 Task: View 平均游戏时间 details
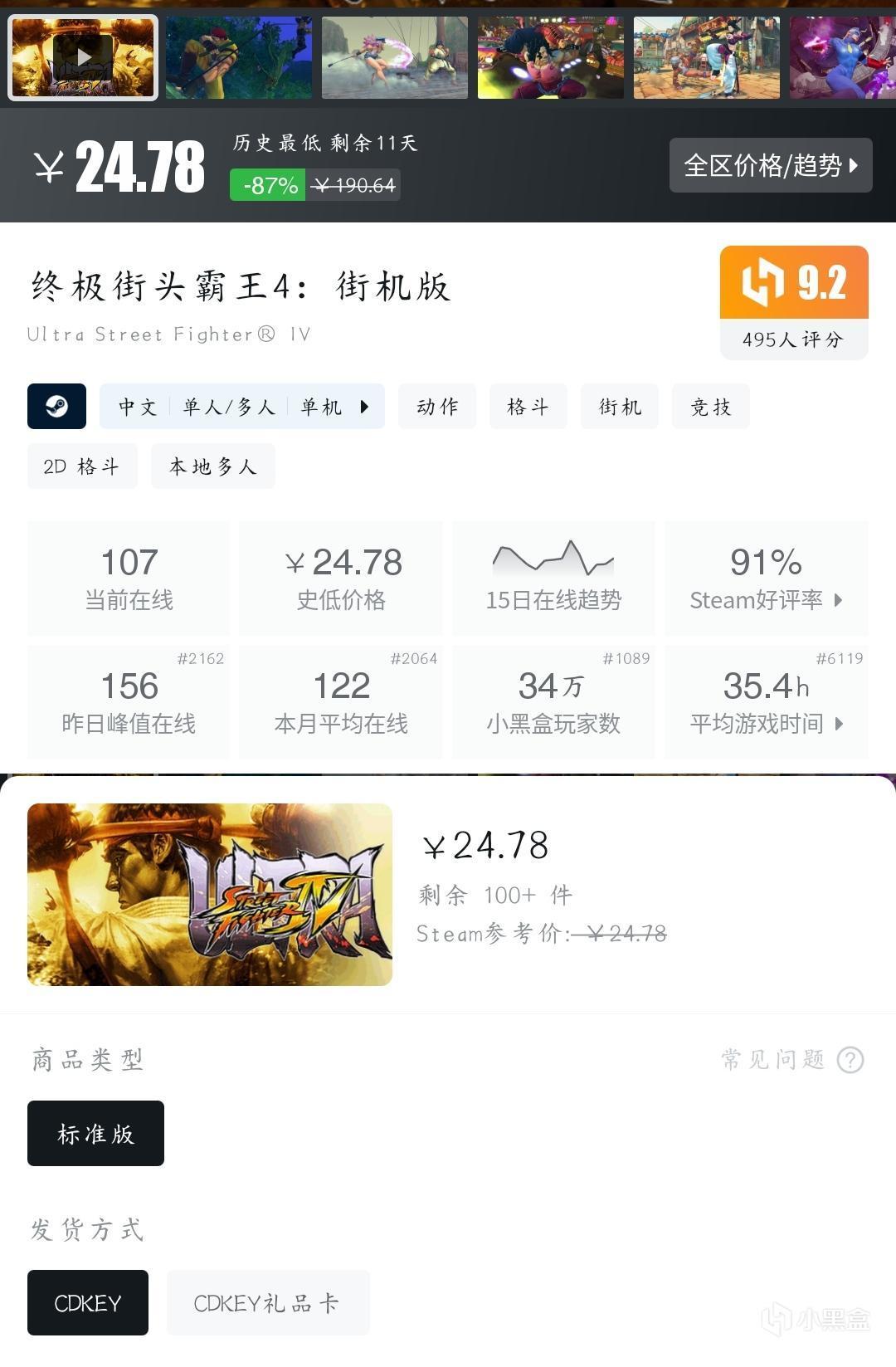[766, 702]
